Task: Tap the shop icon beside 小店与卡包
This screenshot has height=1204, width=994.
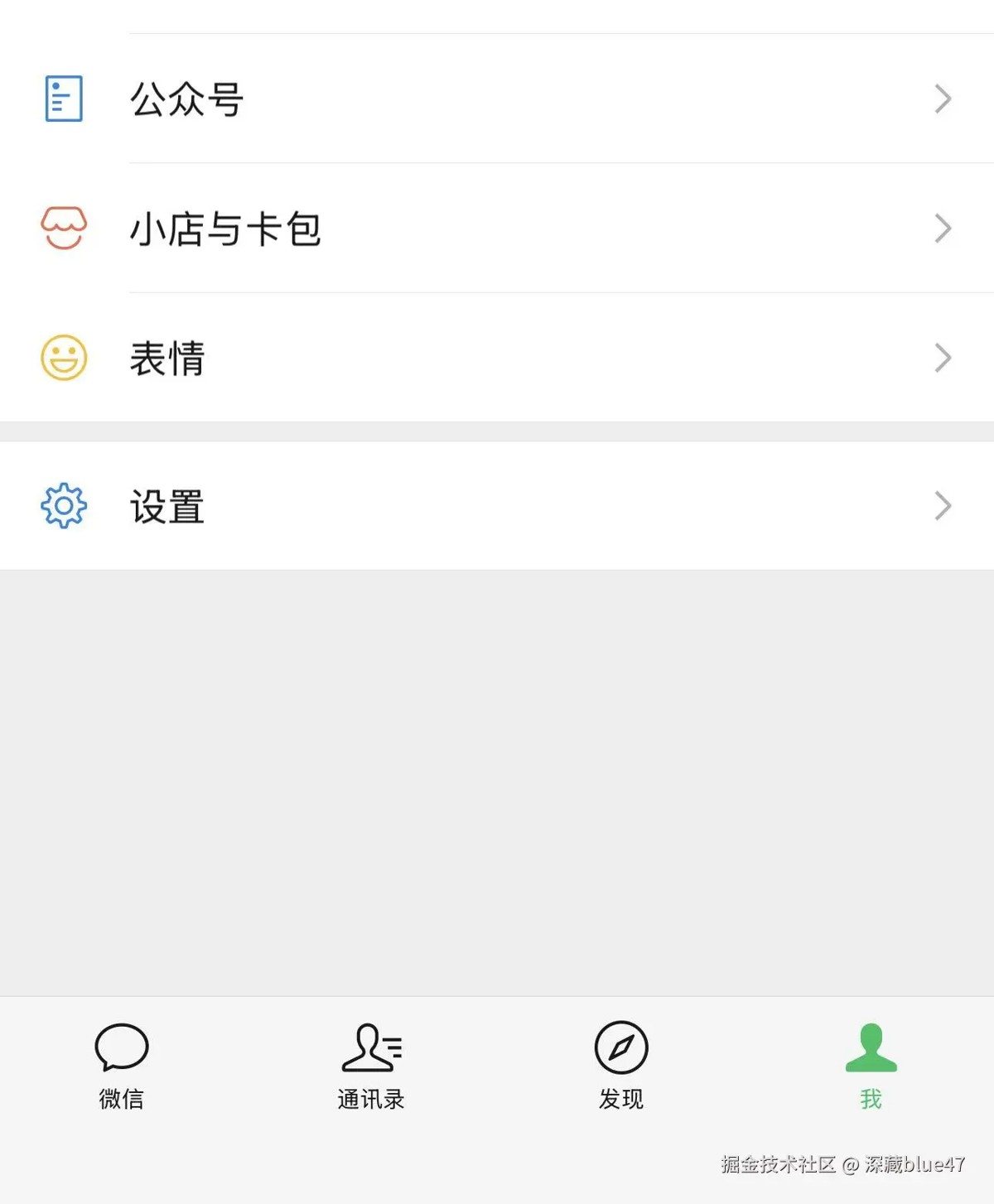Action: point(62,227)
